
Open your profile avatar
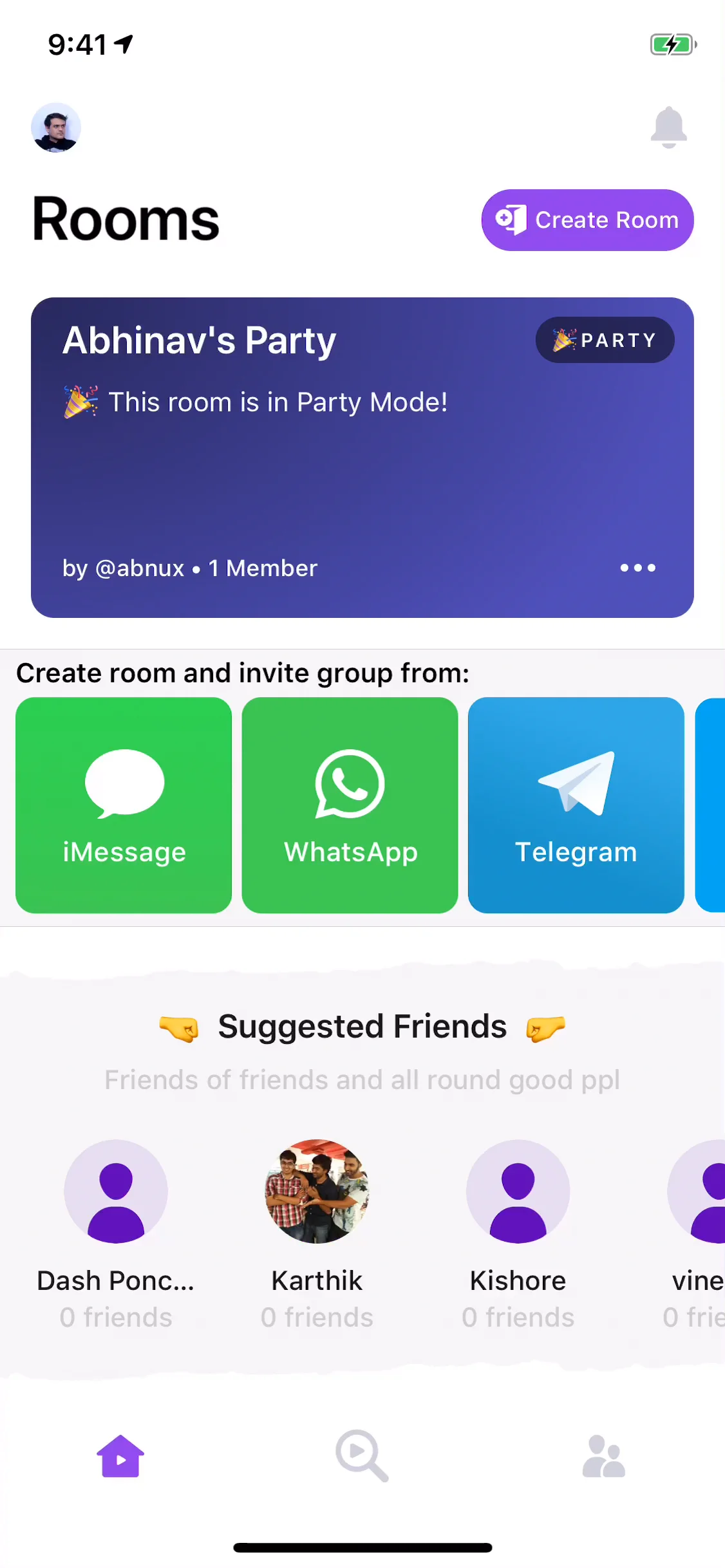[x=56, y=127]
